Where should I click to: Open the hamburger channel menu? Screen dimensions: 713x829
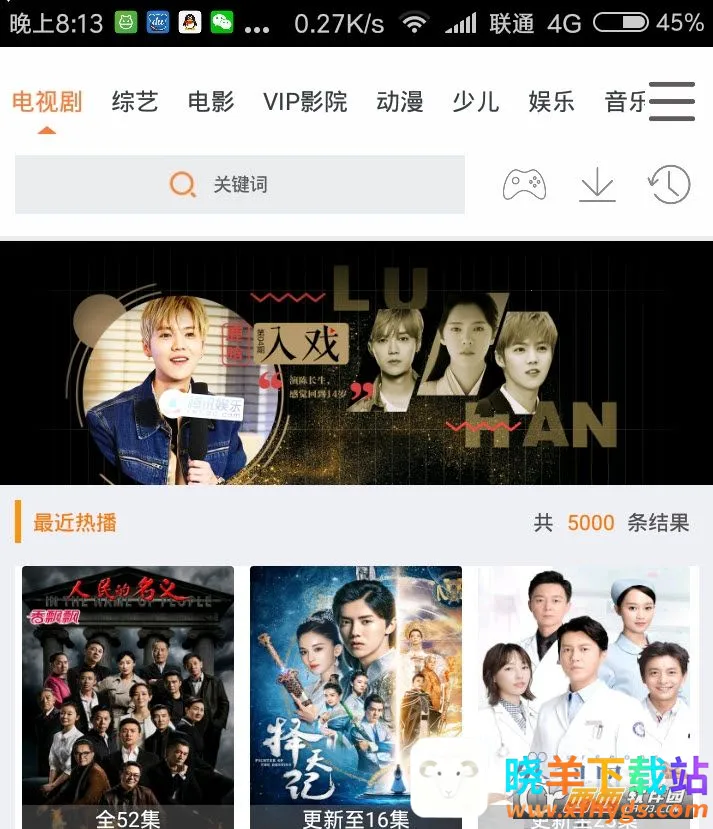click(x=672, y=102)
